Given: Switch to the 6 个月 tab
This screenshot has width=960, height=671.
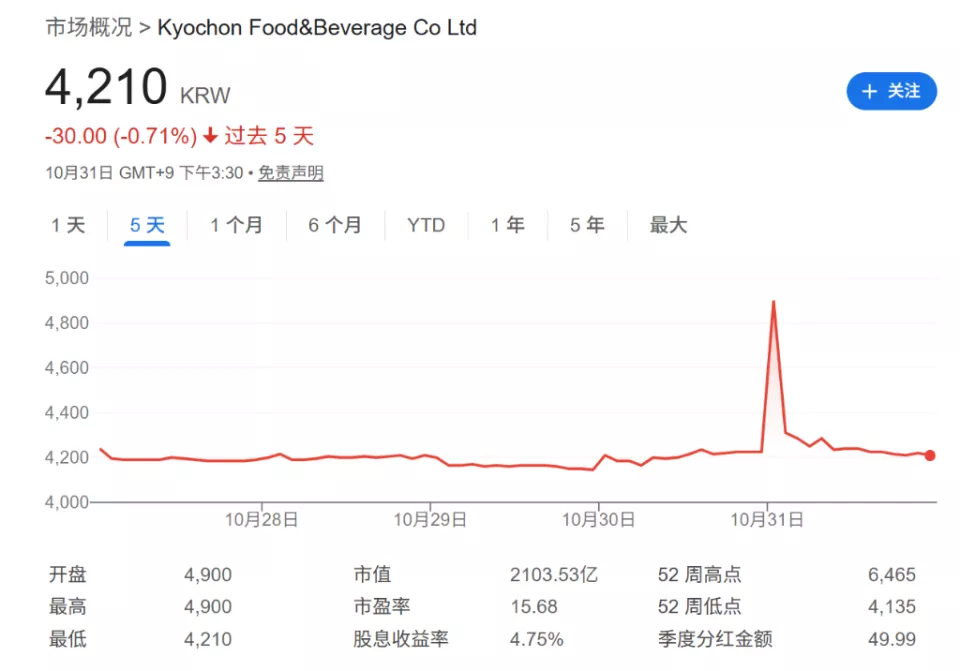Looking at the screenshot, I should tap(335, 225).
